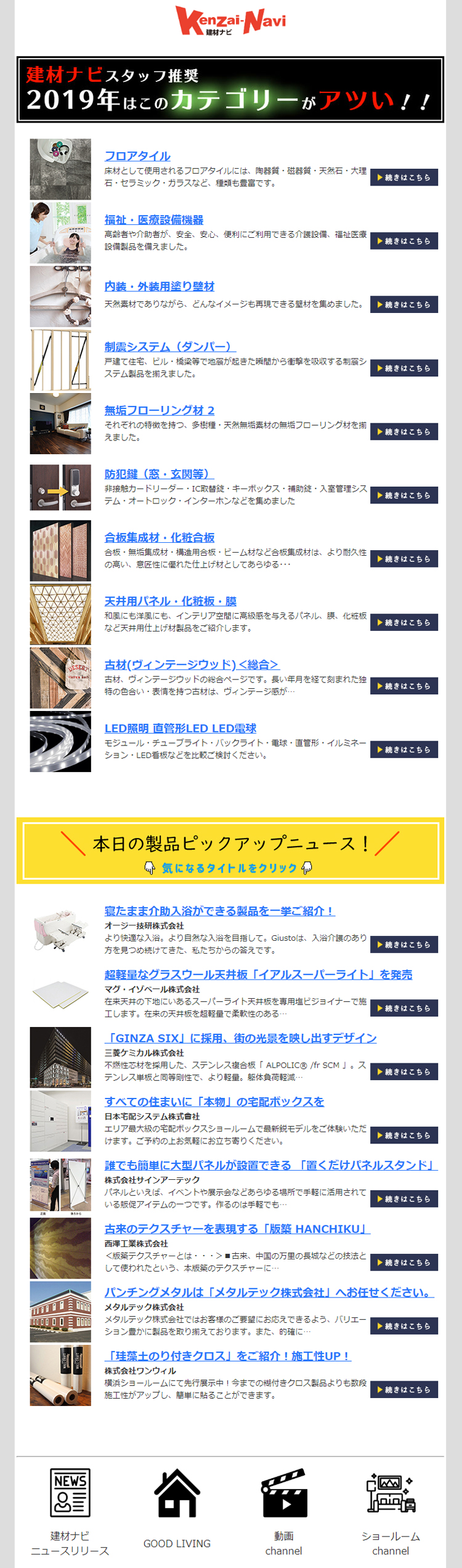Tap 続きはこちら for LED照明 直管形LED
This screenshot has height=1568, width=462.
(403, 750)
